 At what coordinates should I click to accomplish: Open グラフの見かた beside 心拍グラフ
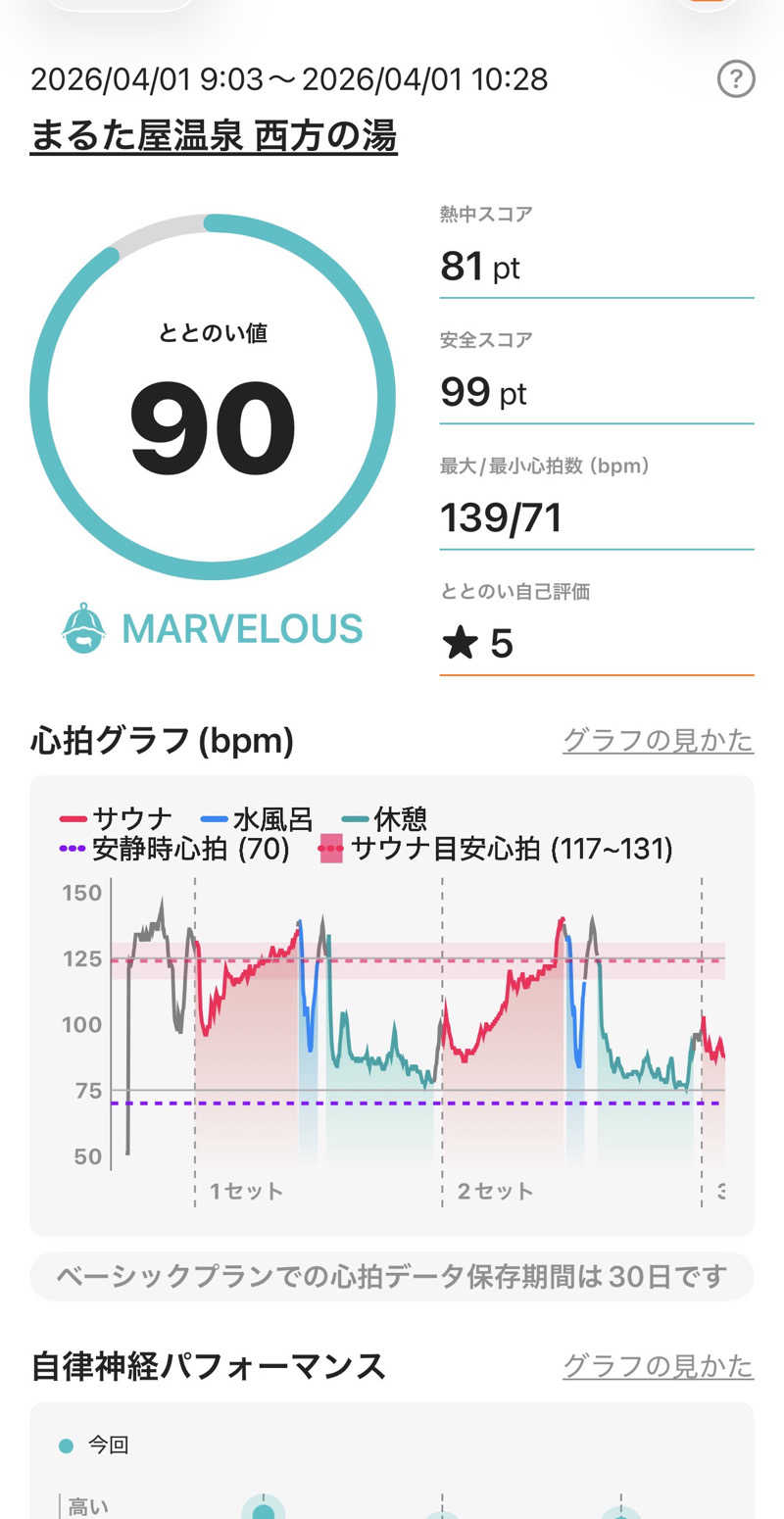coord(658,740)
